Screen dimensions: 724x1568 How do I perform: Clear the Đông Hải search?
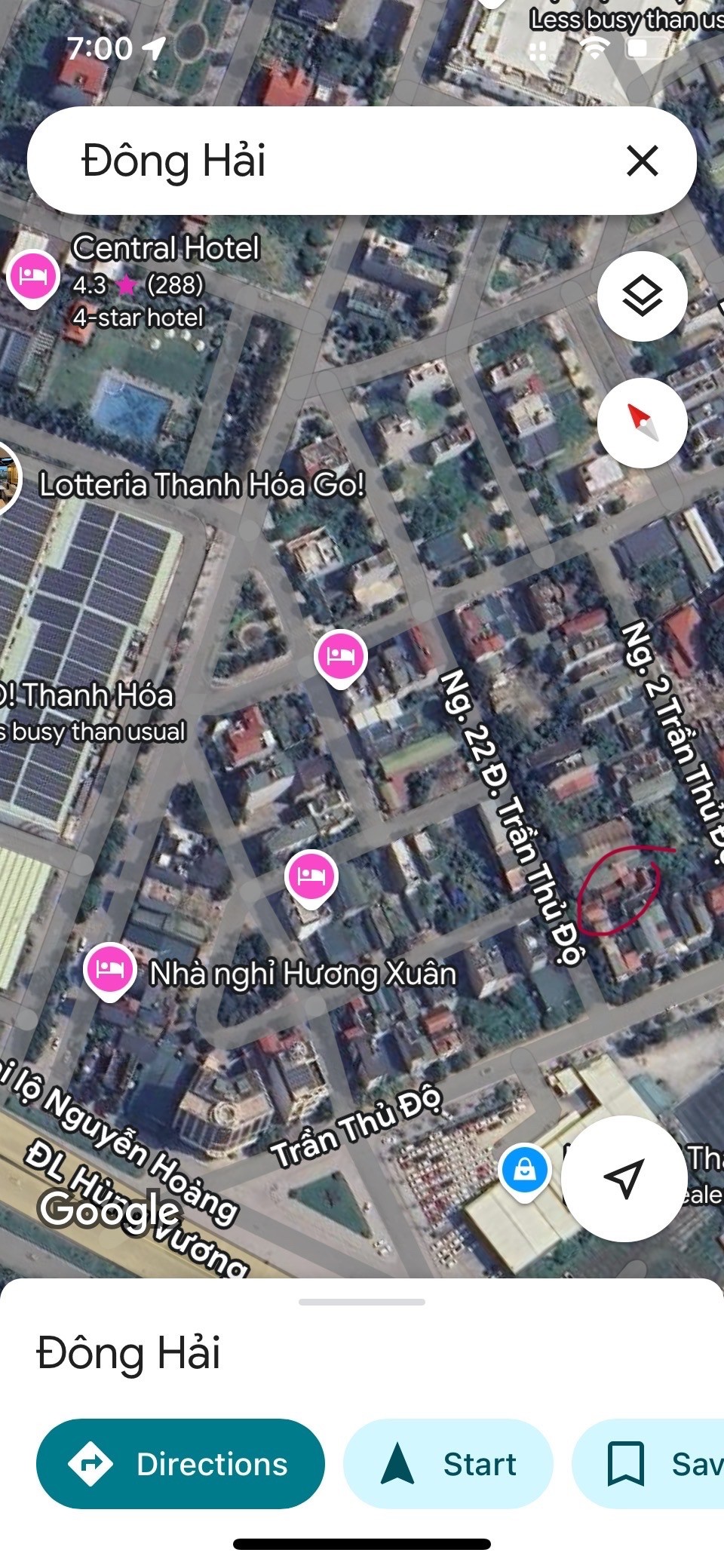coord(642,161)
